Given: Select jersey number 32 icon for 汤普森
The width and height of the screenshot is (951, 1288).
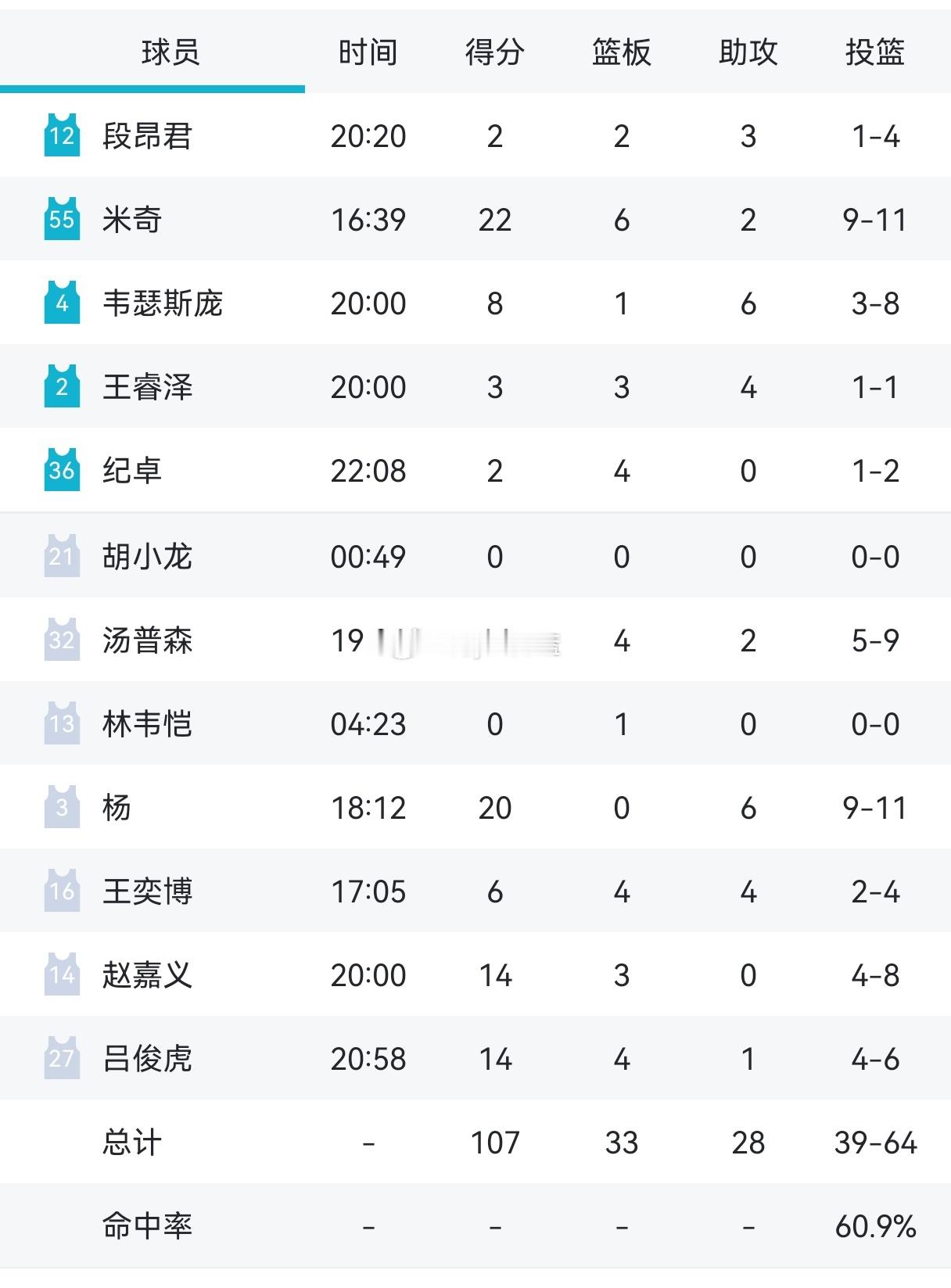Looking at the screenshot, I should coord(62,639).
